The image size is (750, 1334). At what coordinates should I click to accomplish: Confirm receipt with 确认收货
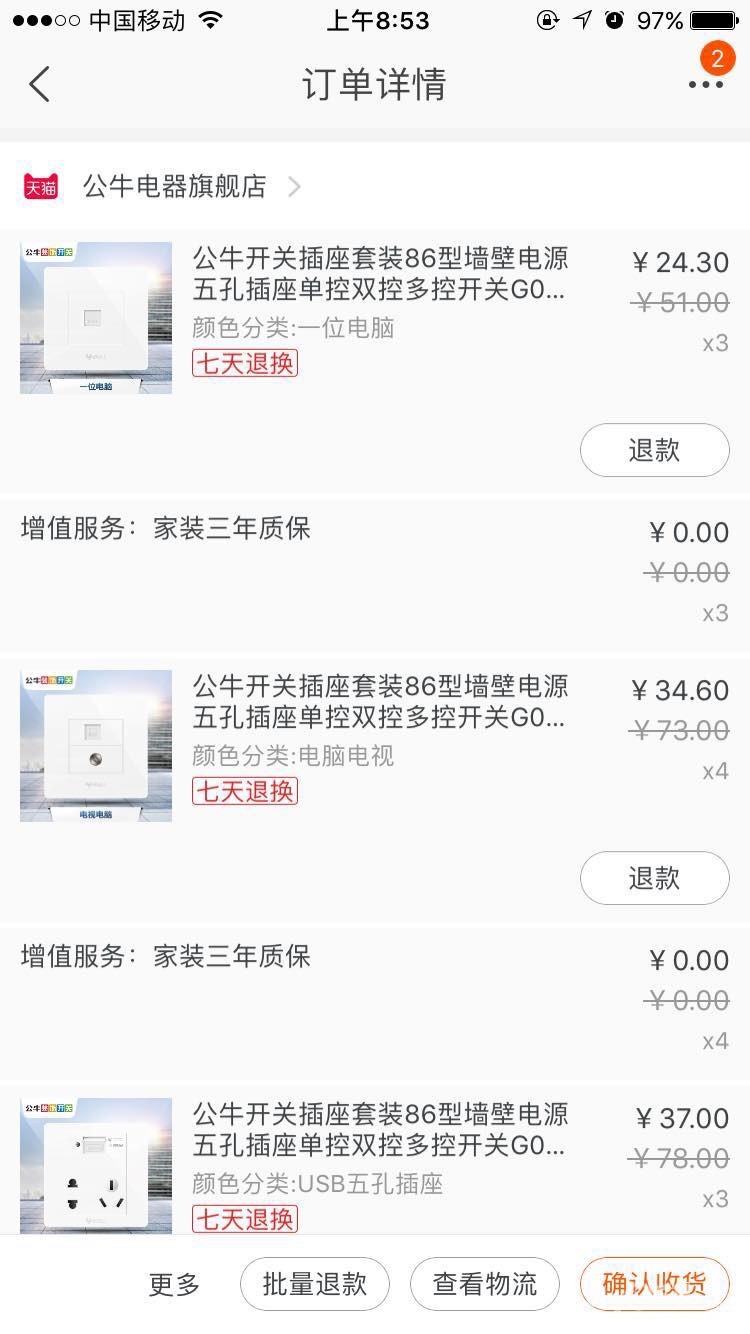(x=654, y=1284)
